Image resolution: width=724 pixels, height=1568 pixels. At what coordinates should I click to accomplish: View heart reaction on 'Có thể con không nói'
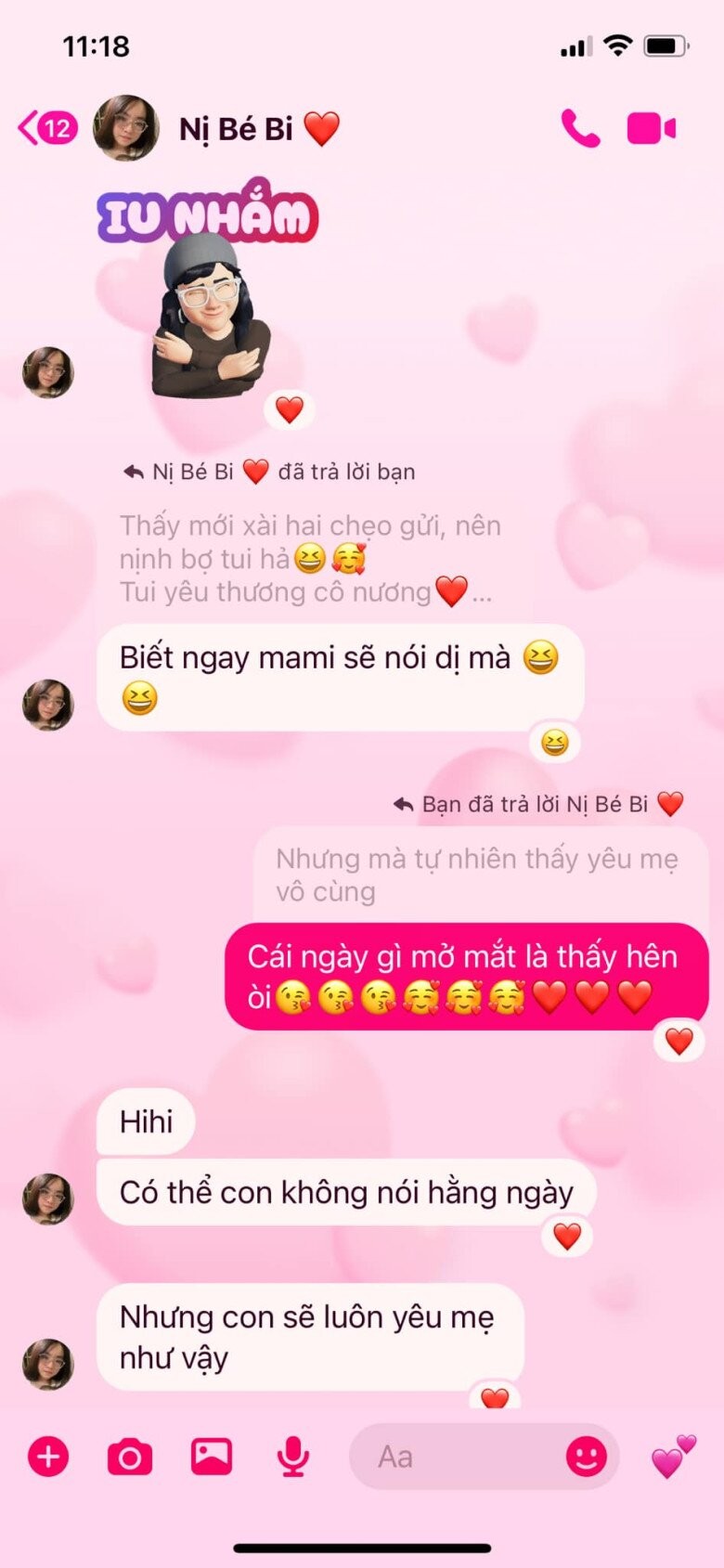coord(567,1237)
